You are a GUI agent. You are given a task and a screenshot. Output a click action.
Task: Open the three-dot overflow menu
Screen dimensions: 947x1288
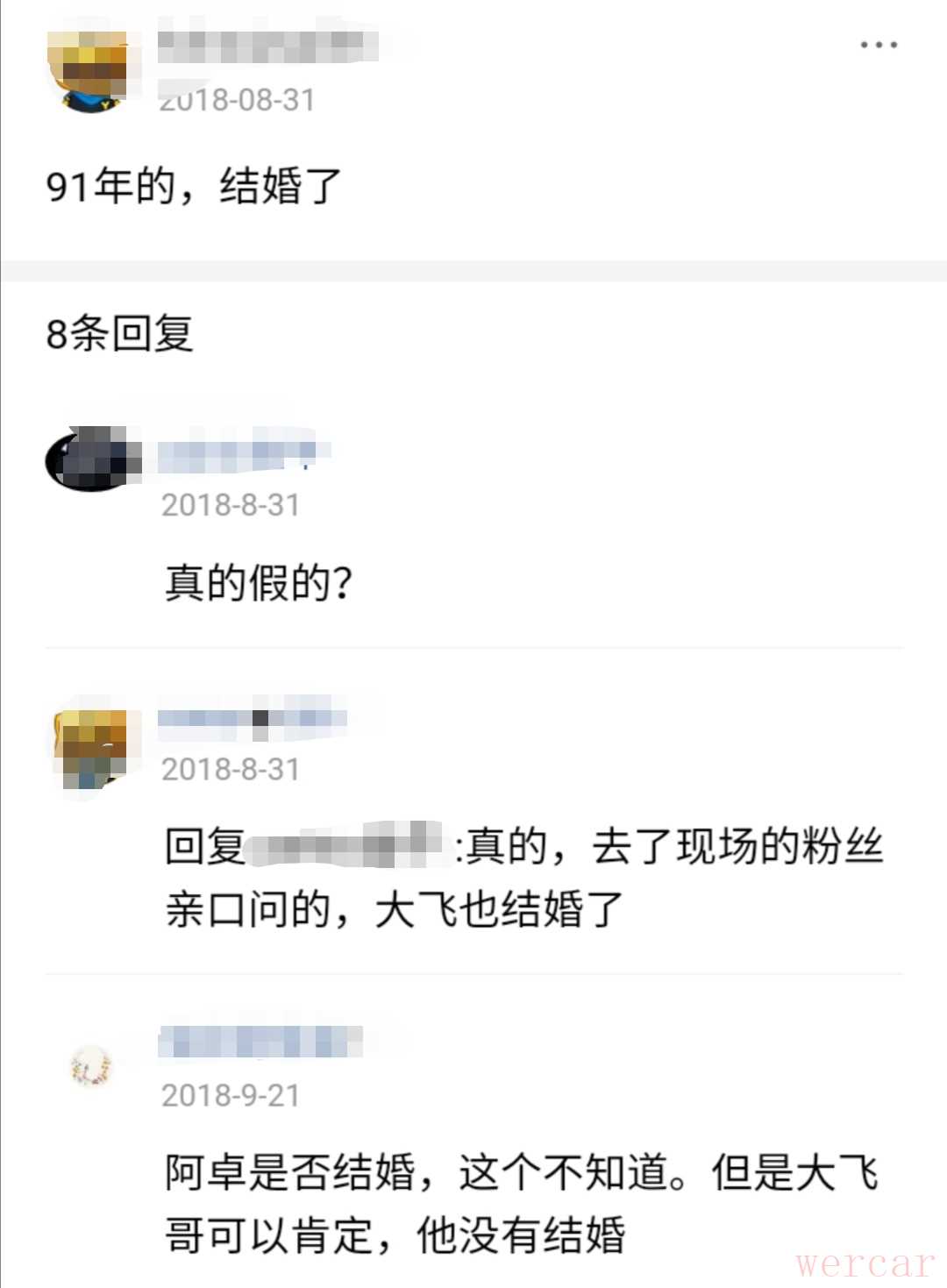pos(878,45)
